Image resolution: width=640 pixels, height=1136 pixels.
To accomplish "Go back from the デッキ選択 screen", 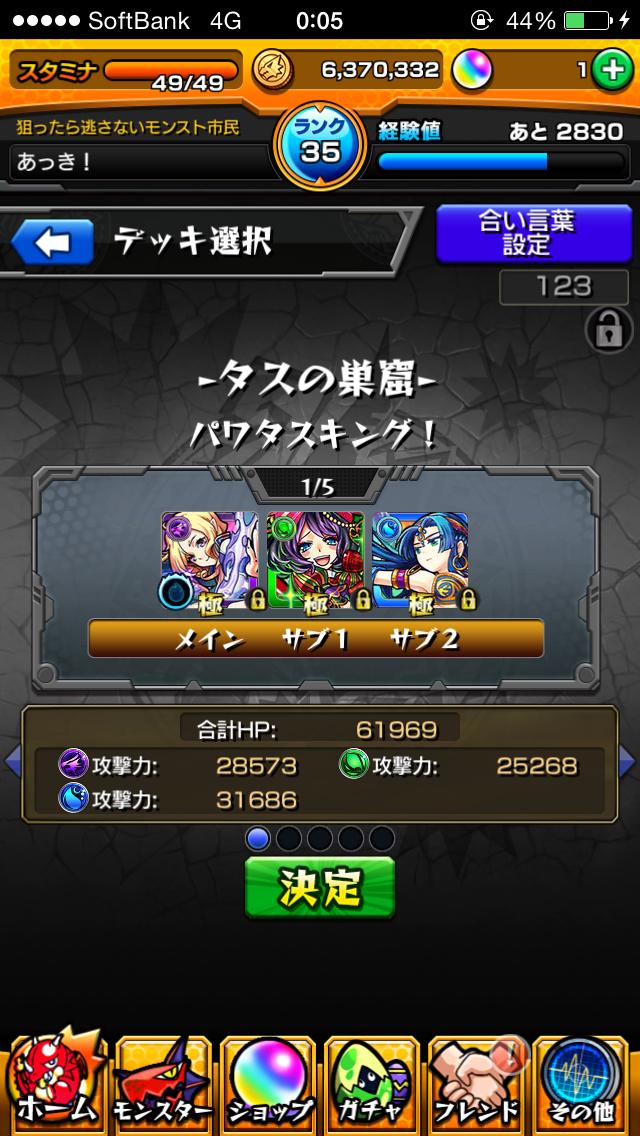I will pyautogui.click(x=52, y=242).
